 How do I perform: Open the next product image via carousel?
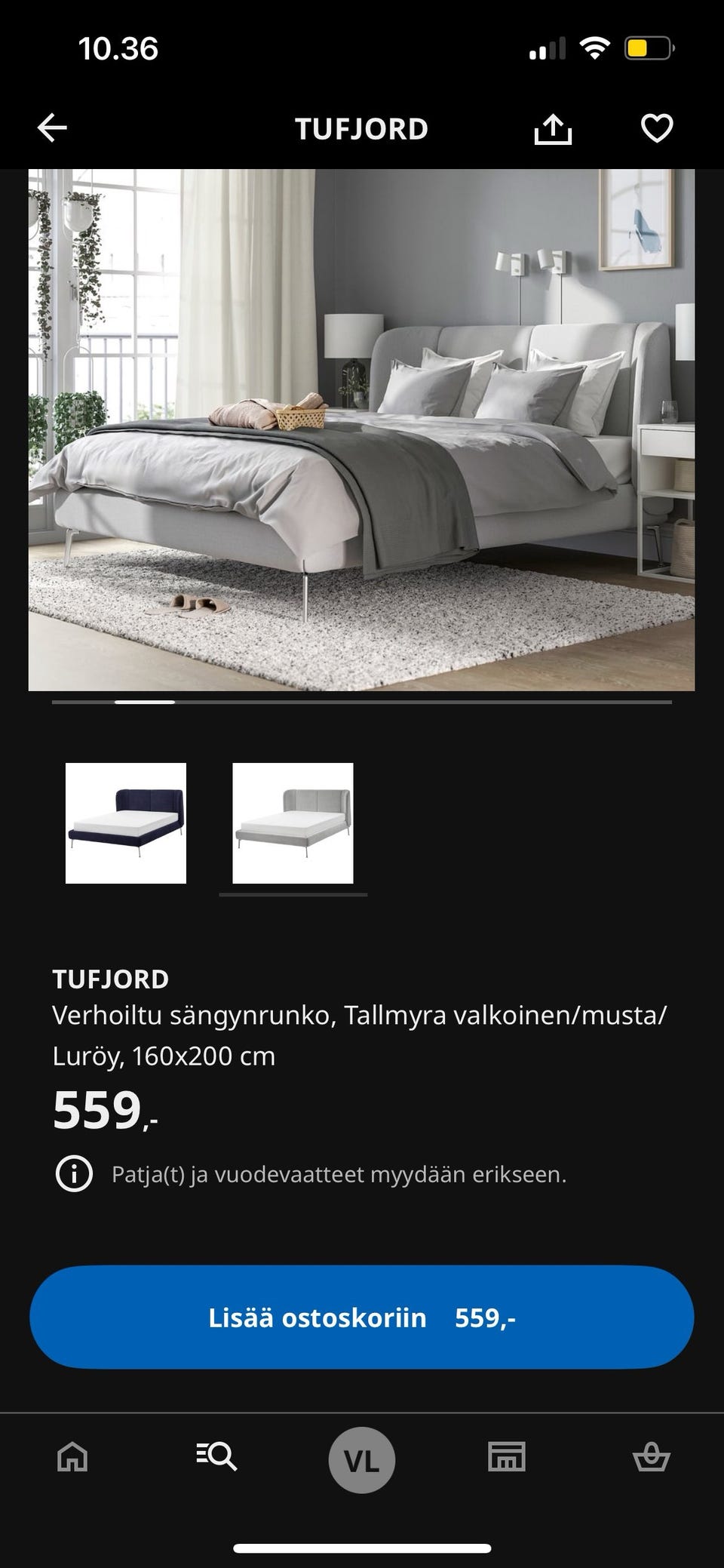click(603, 430)
